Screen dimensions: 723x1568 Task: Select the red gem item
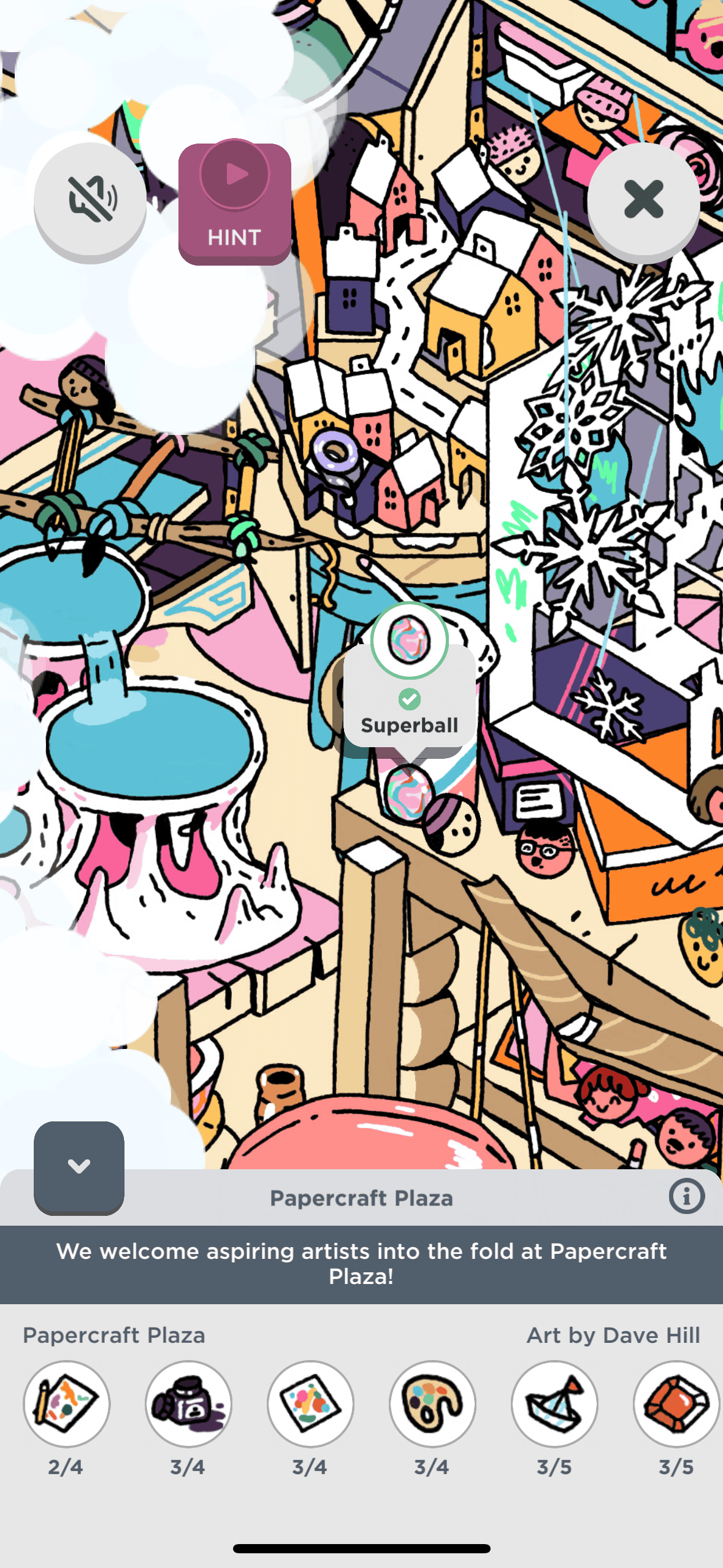pos(676,1404)
